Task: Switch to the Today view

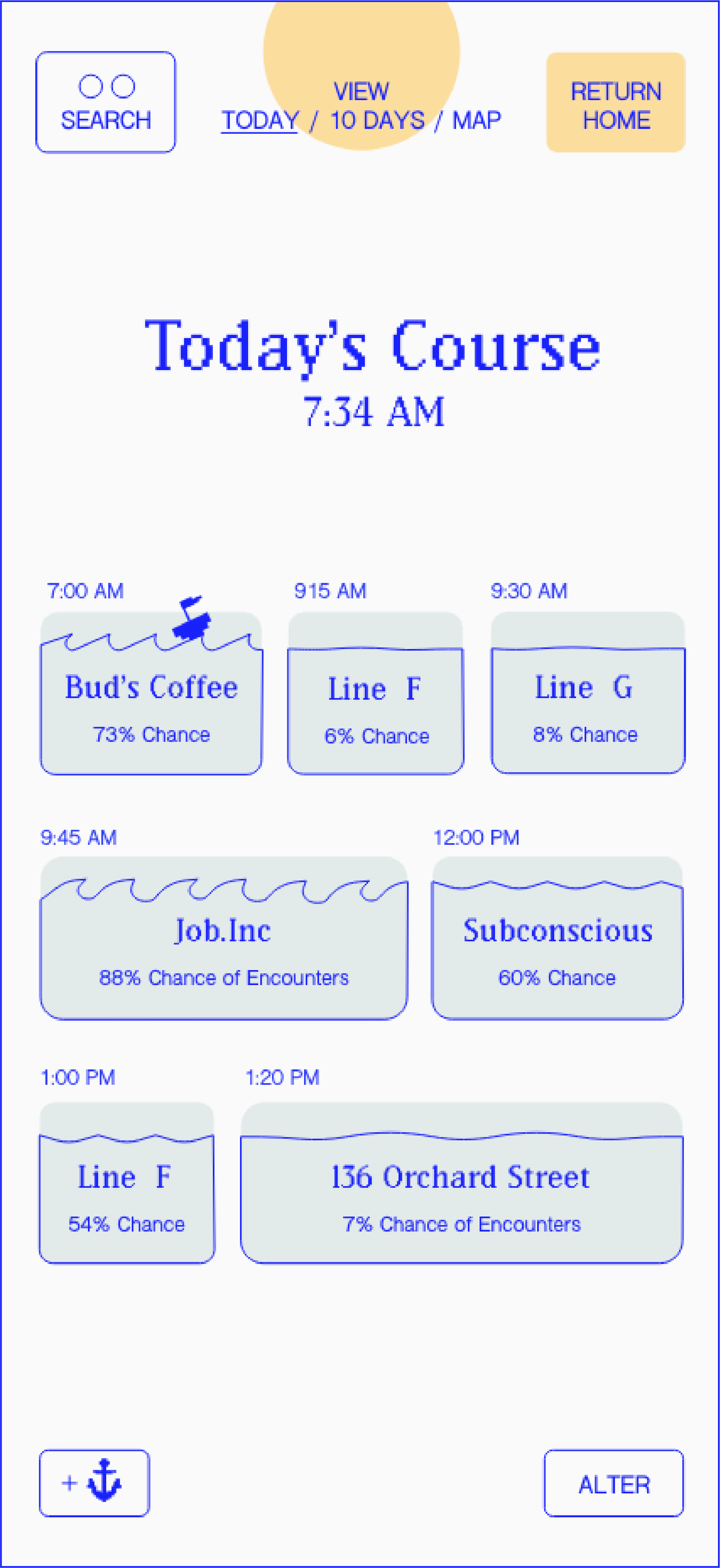Action: (x=260, y=120)
